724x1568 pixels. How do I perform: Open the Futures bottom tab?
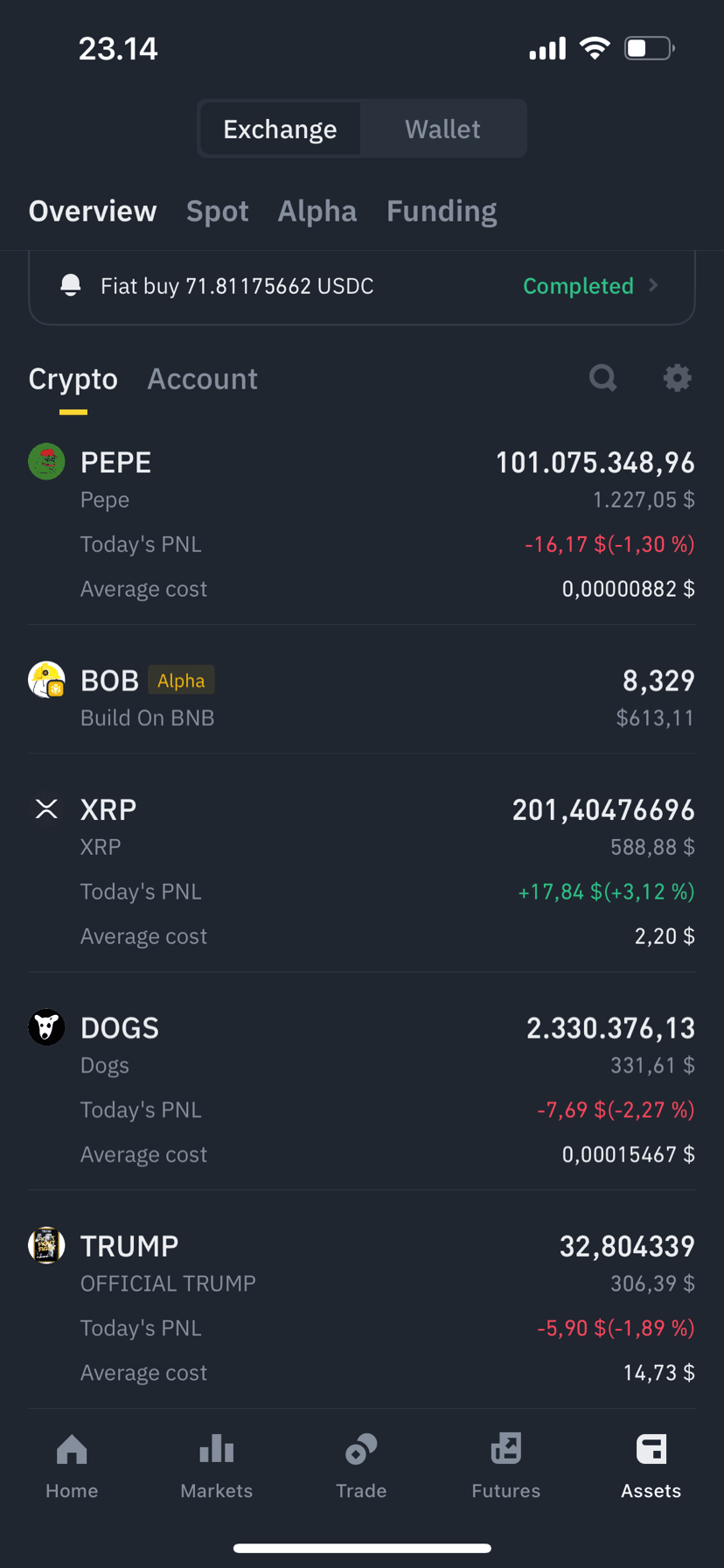506,1466
